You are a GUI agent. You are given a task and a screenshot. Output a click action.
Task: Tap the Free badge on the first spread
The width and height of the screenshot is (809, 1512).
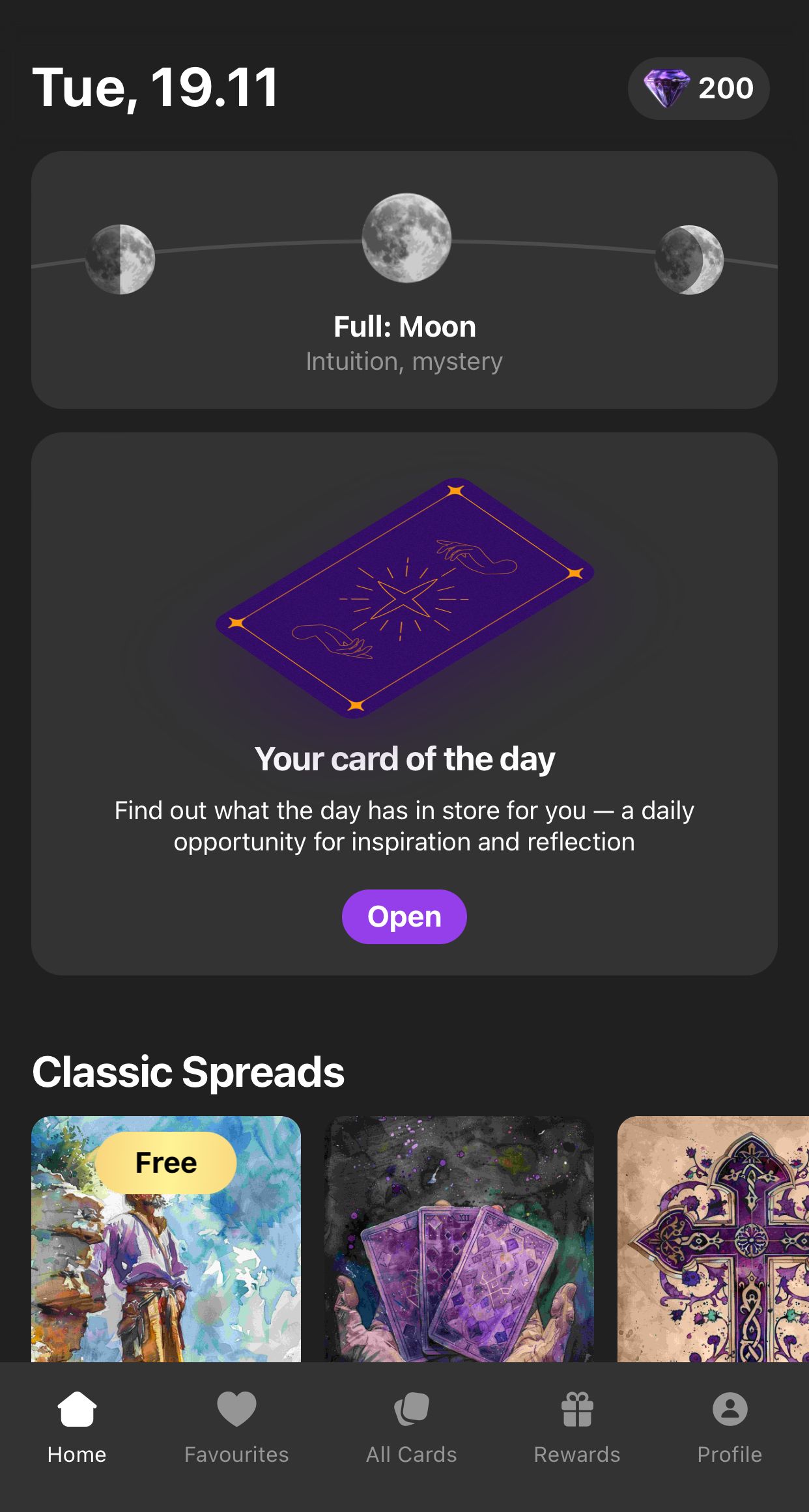click(165, 1161)
